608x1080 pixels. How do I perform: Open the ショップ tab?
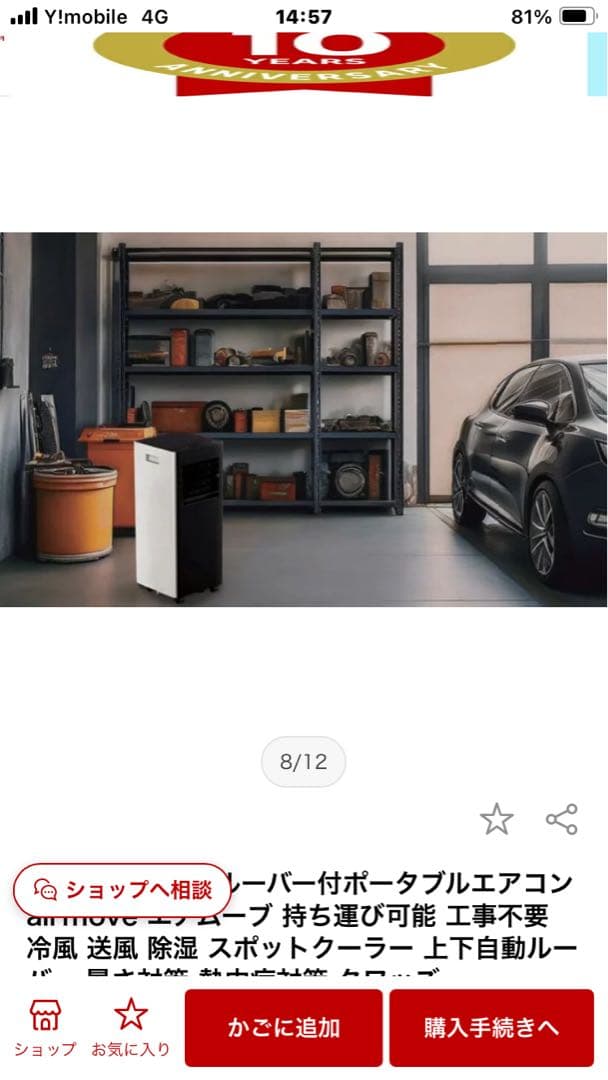click(44, 1027)
